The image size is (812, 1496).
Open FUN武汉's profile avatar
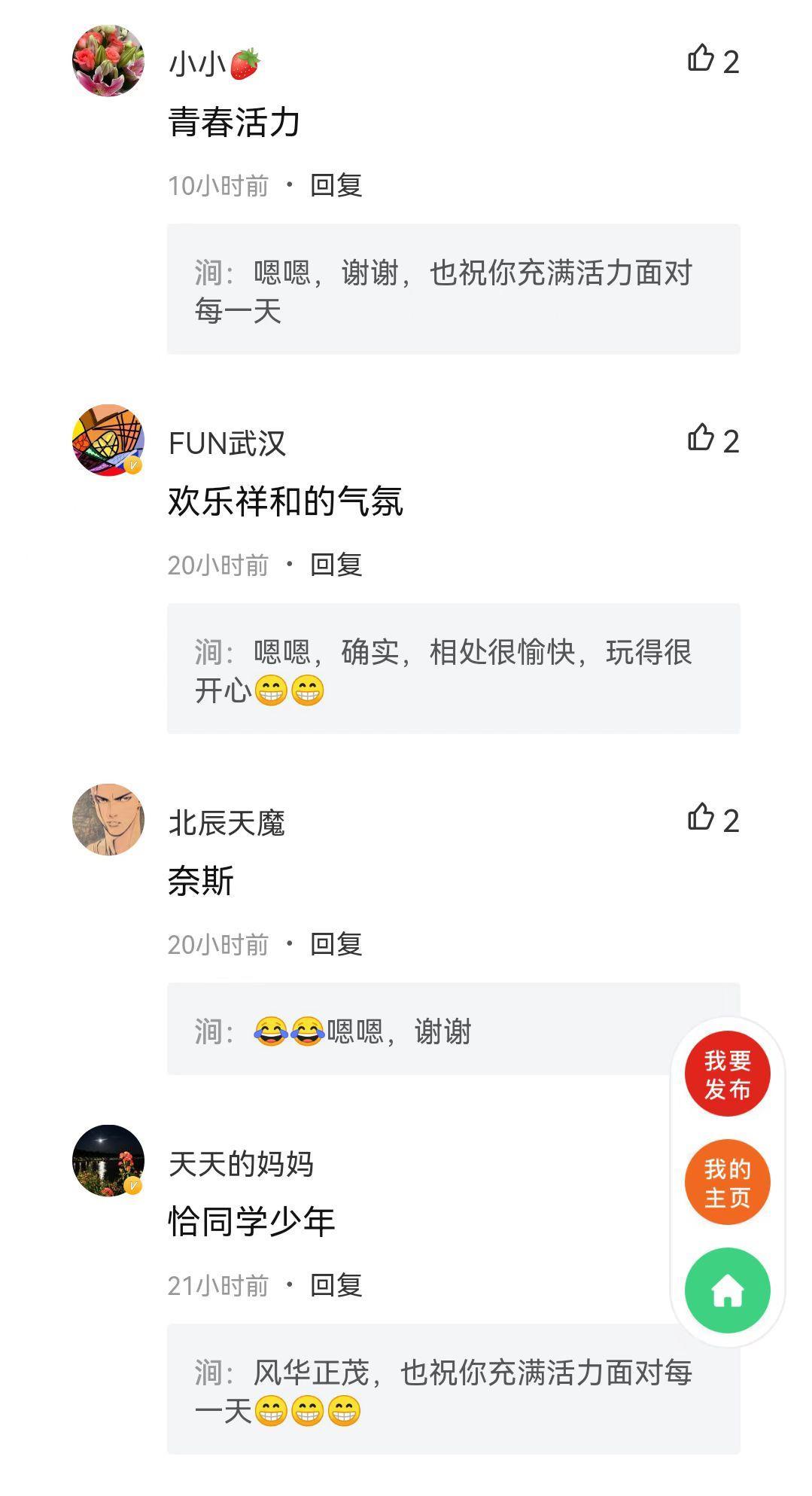point(108,440)
